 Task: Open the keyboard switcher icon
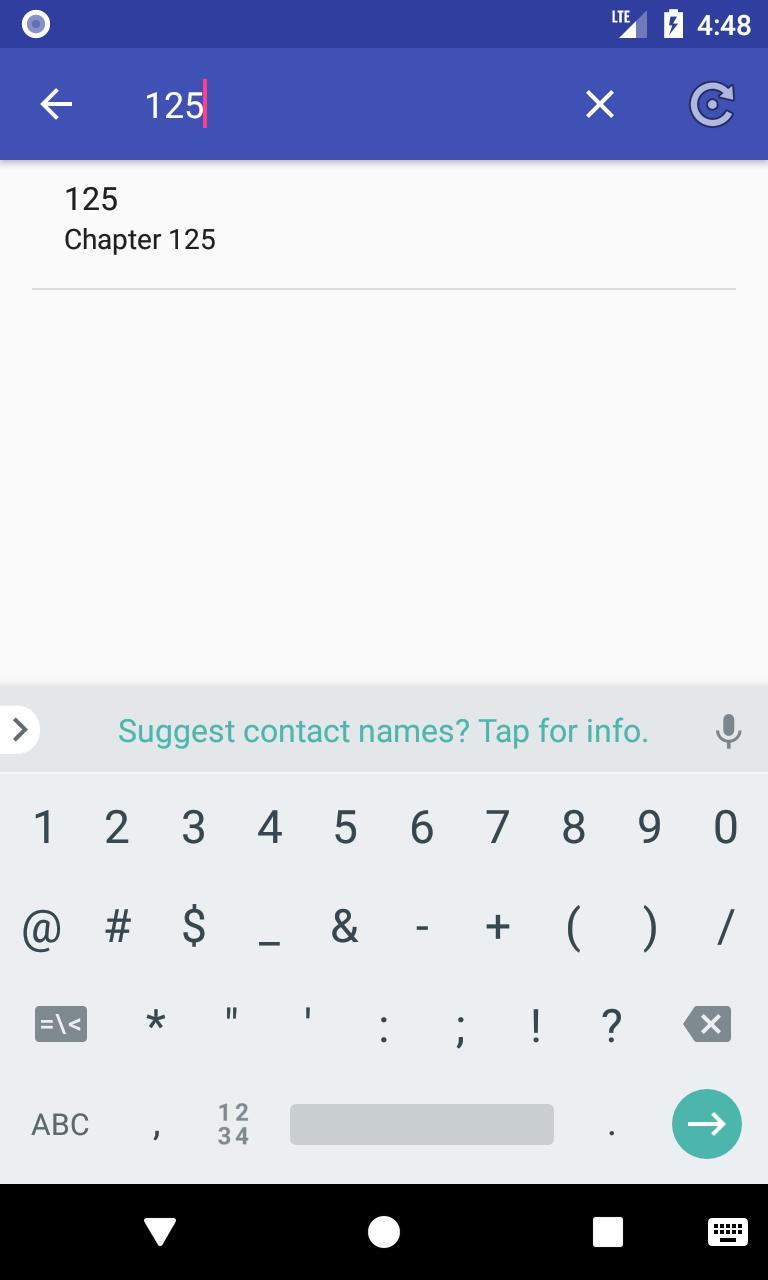coord(727,1232)
